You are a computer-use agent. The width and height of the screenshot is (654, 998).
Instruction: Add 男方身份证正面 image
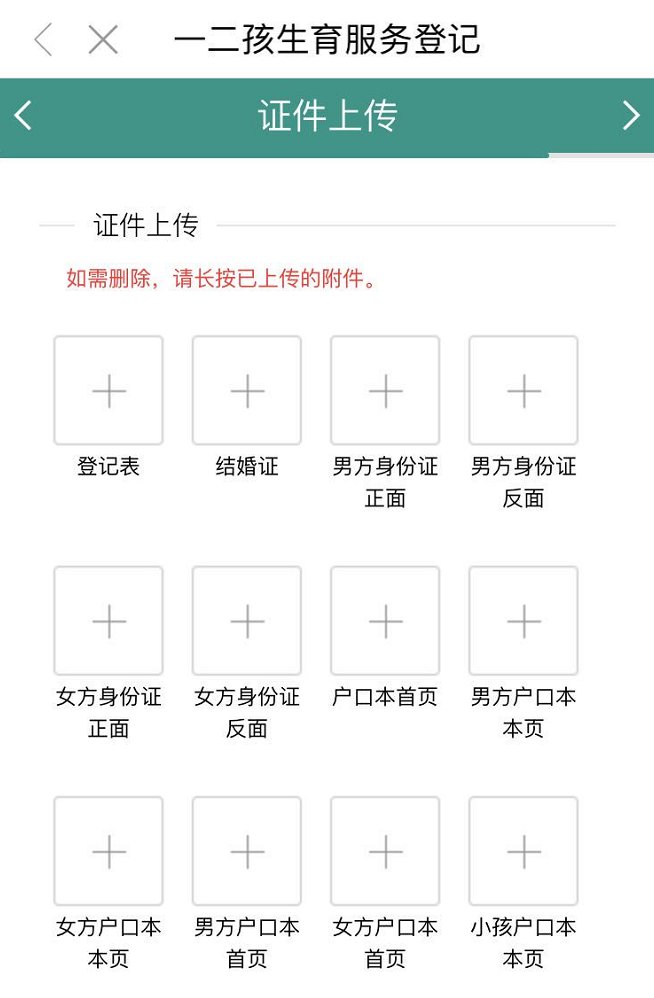click(385, 391)
